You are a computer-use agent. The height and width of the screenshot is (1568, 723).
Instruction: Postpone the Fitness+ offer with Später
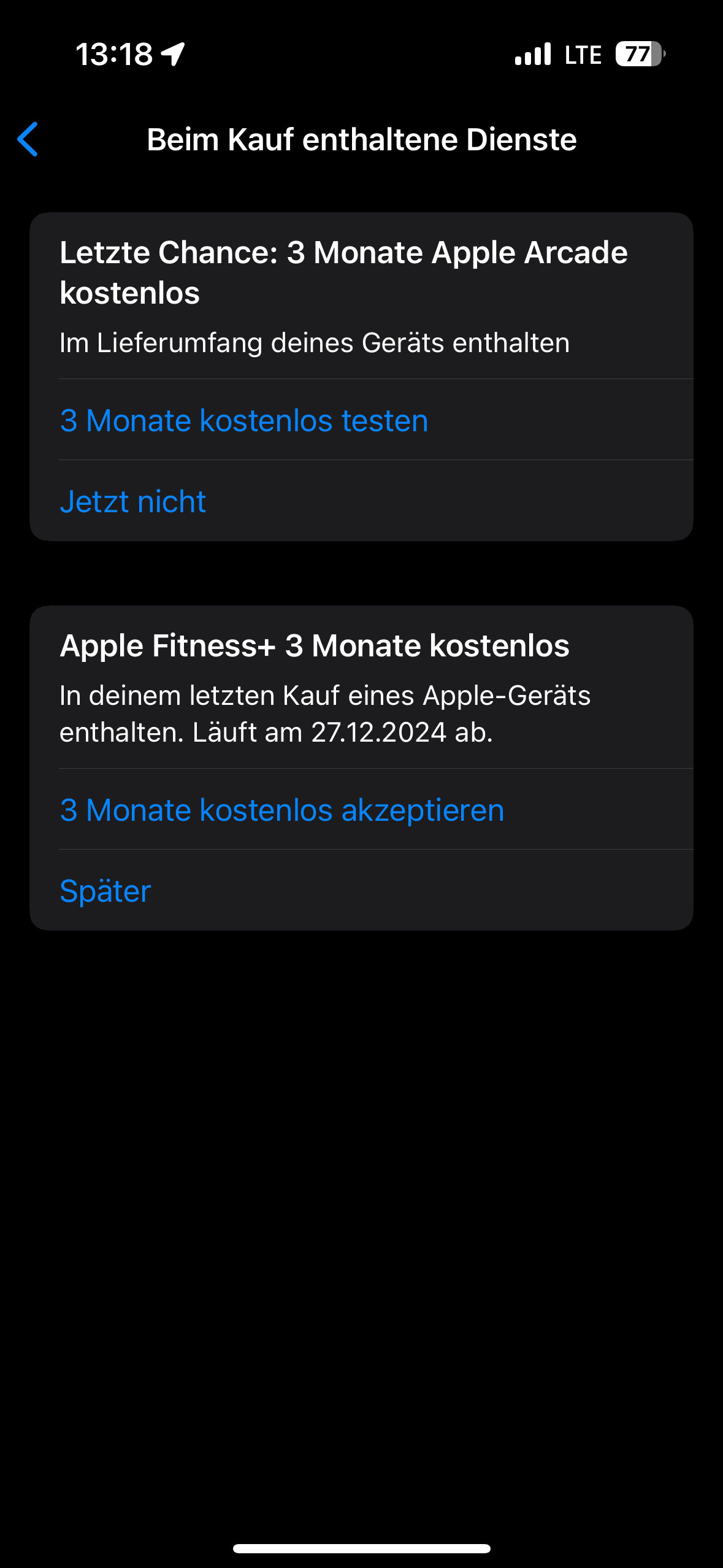click(x=105, y=891)
